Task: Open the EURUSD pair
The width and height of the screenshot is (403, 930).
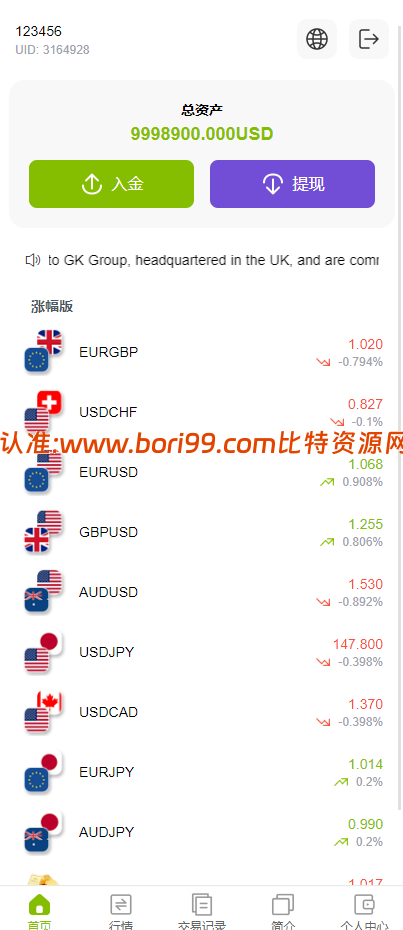Action: tap(201, 472)
